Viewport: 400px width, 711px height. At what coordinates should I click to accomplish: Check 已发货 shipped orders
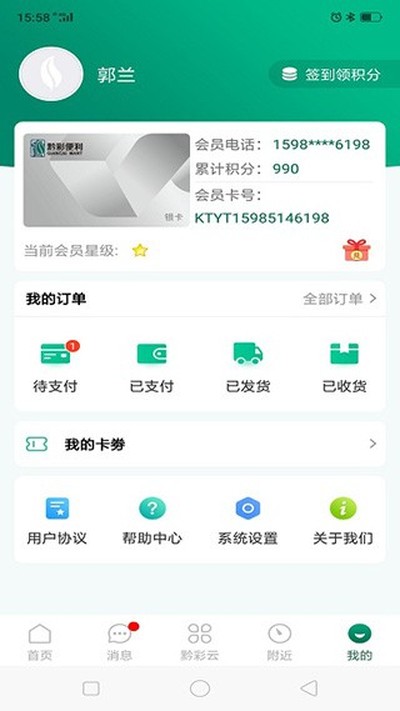[248, 367]
